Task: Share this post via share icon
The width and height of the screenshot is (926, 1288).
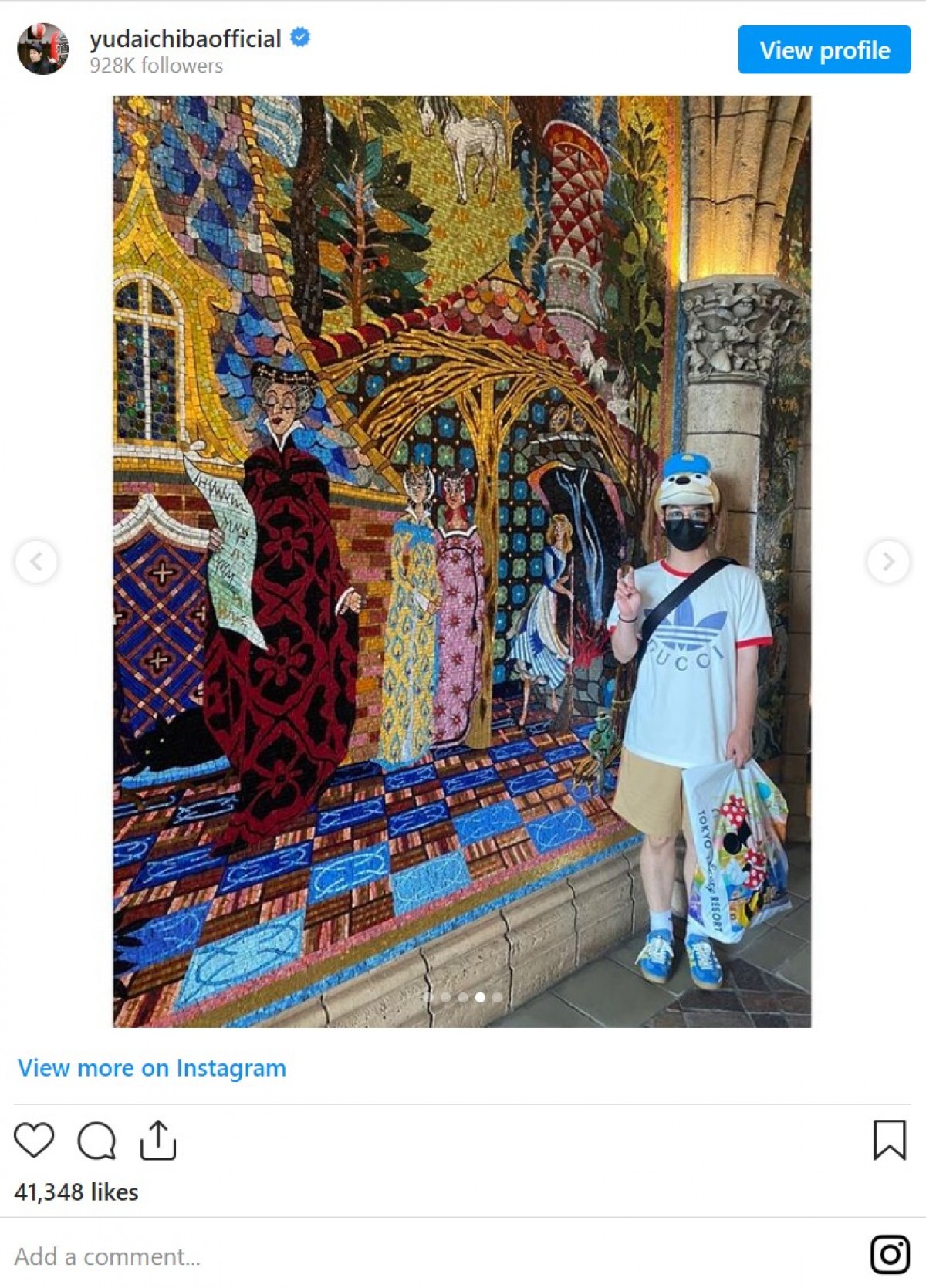Action: [x=158, y=1141]
